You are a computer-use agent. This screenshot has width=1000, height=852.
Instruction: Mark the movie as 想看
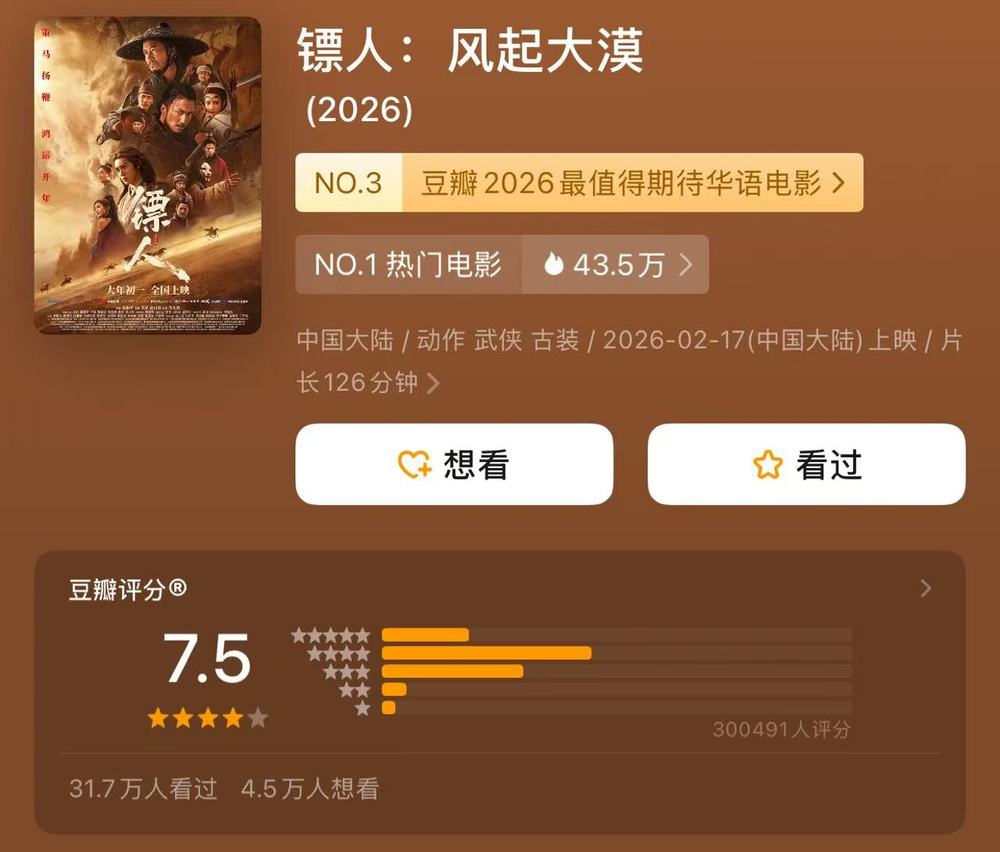[454, 464]
